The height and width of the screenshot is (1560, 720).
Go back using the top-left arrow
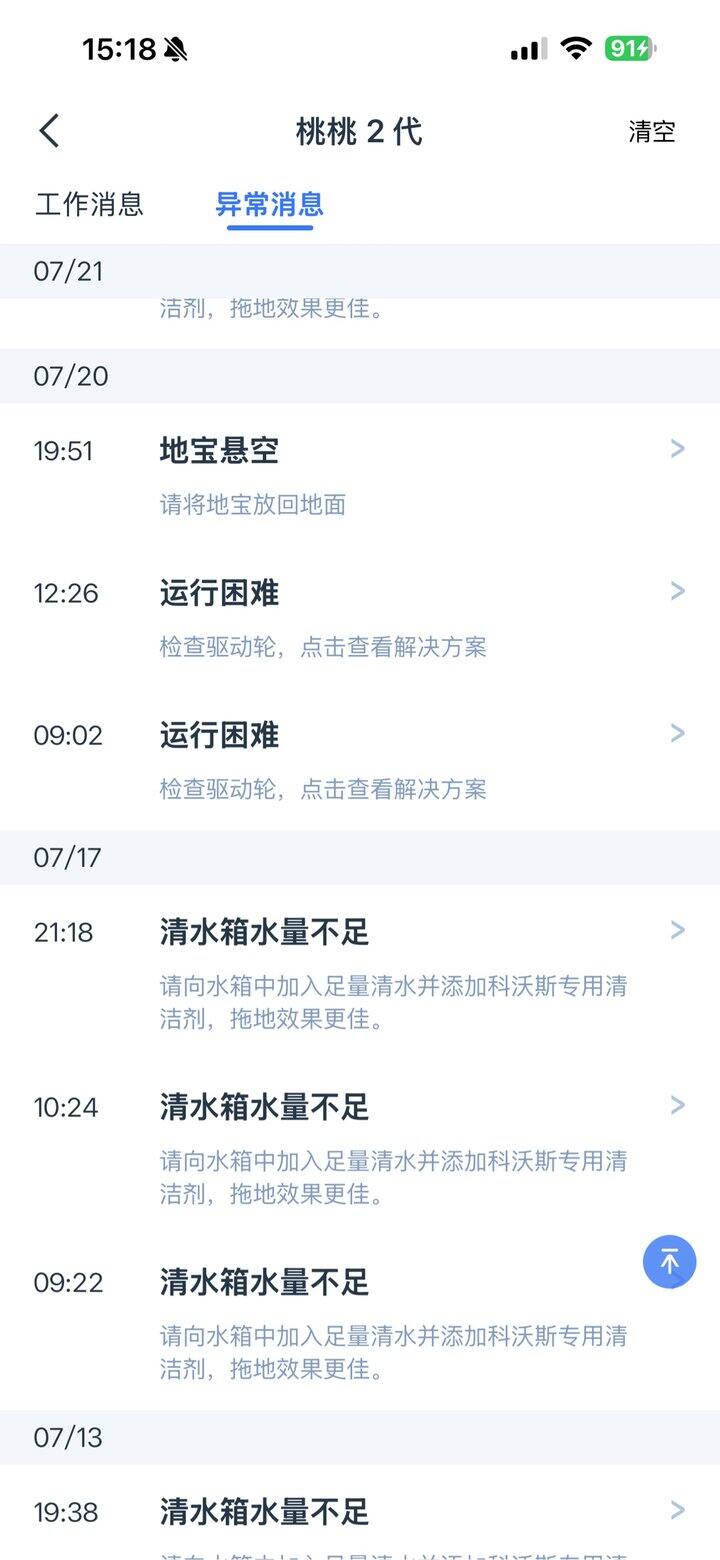tap(49, 131)
